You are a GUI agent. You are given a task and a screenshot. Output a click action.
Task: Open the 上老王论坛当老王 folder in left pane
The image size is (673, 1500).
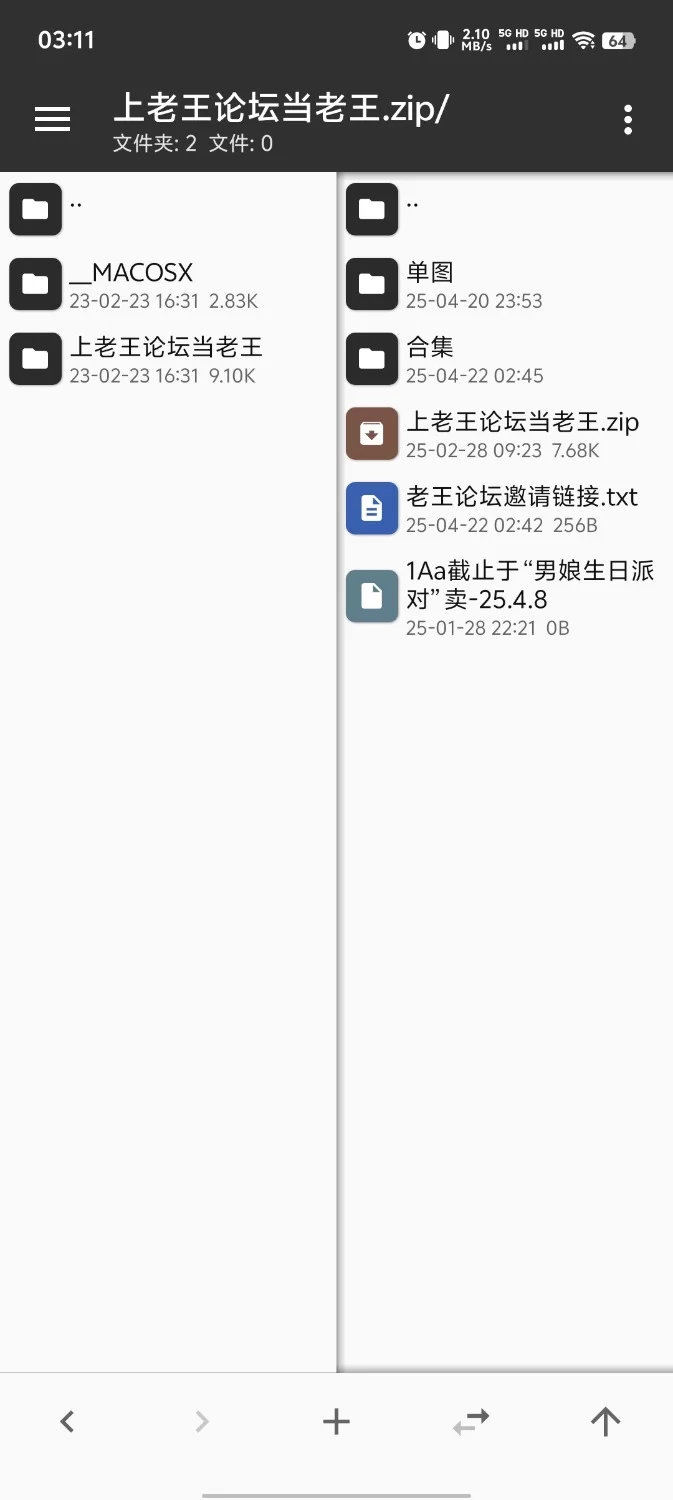click(x=165, y=359)
